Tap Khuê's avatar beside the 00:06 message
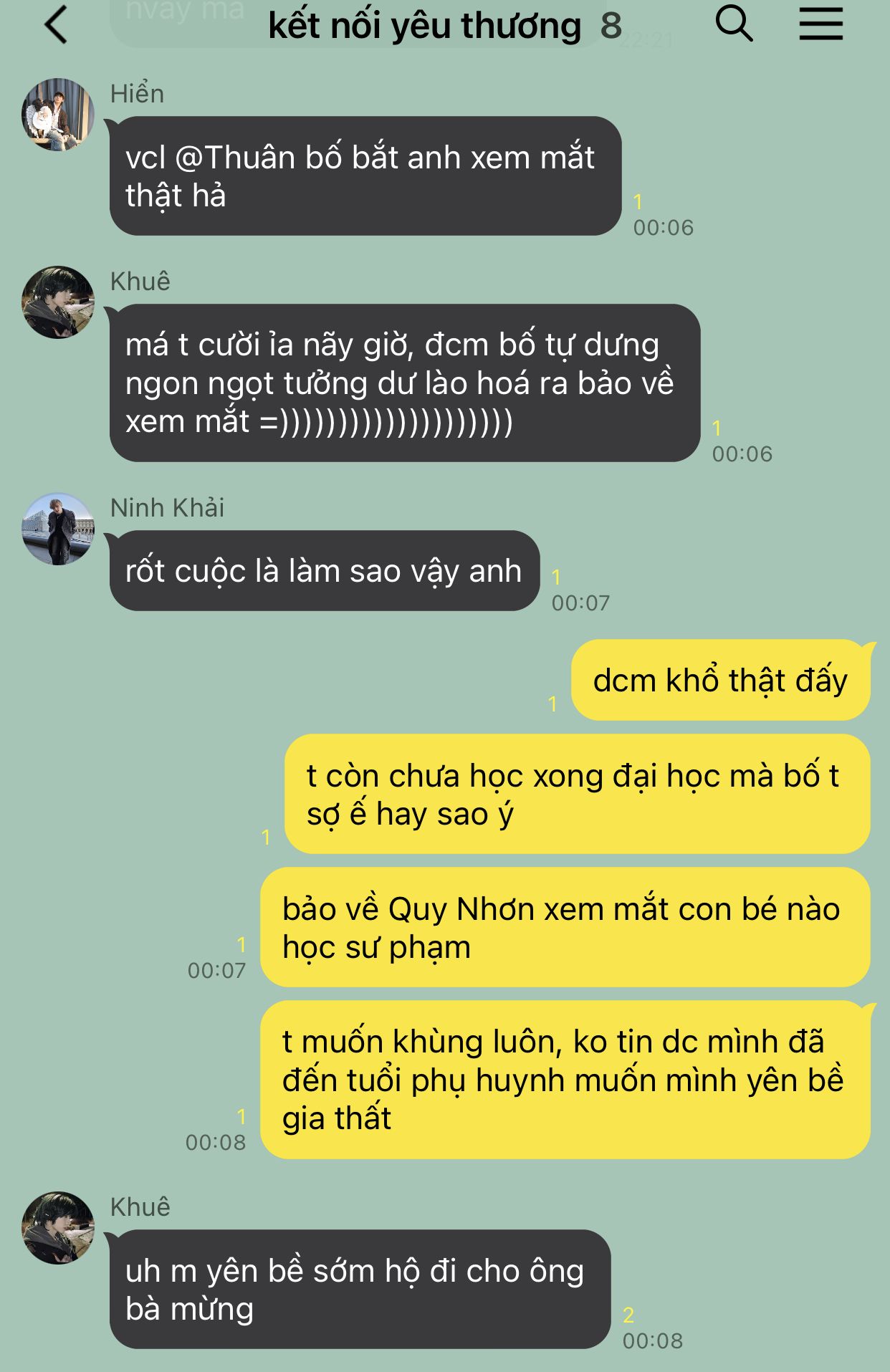 (58, 302)
